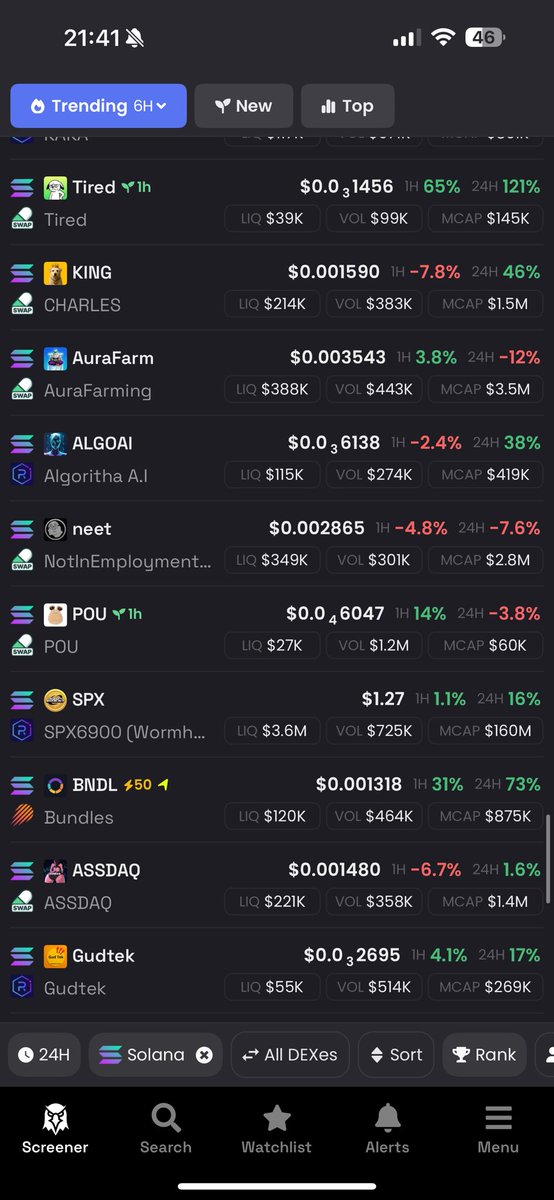Screen dimensions: 554x1200
Task: Open the POU token row
Action: (x=277, y=630)
